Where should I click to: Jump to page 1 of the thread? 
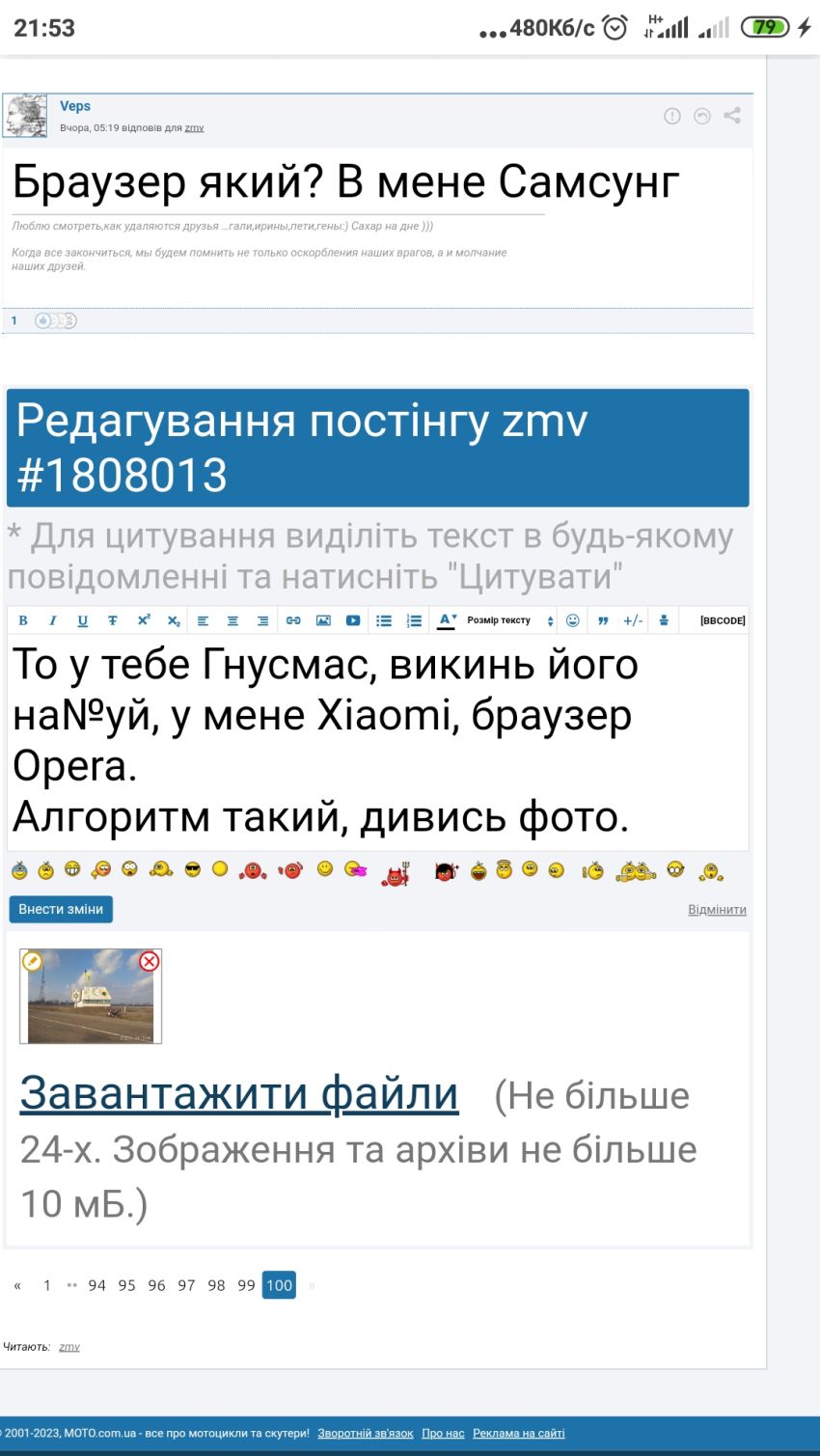46,1285
